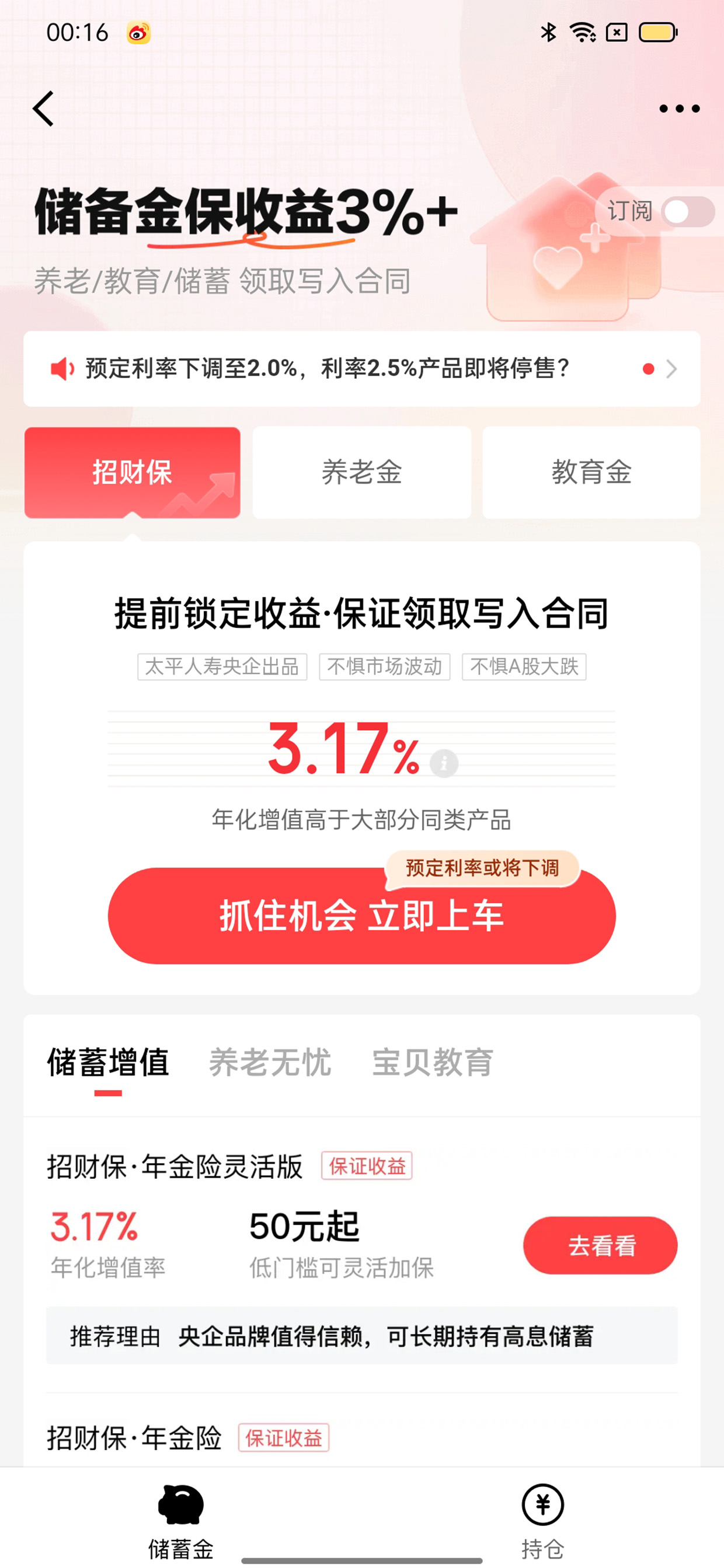Tap 去看看 for 招财保·年金险灵活版
724x1568 pixels.
(600, 1245)
